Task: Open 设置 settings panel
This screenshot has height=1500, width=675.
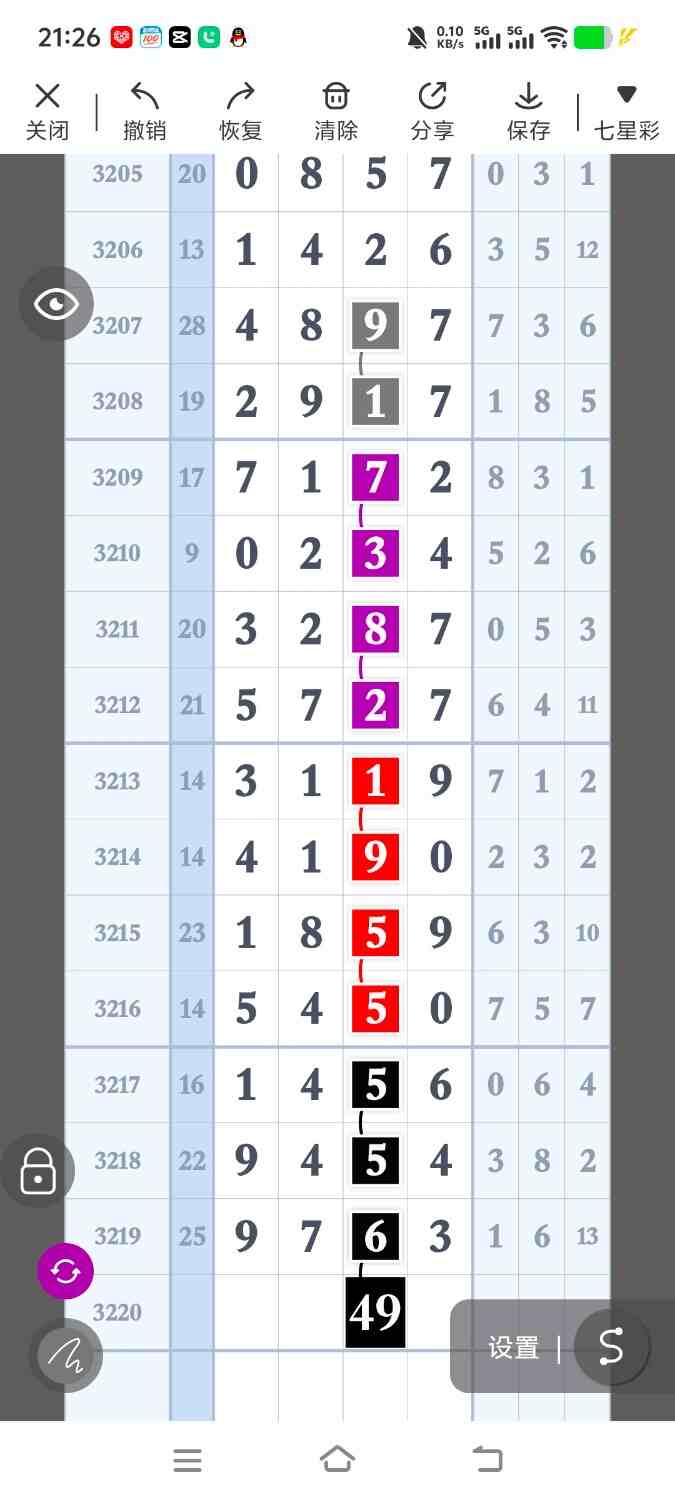Action: 514,1347
